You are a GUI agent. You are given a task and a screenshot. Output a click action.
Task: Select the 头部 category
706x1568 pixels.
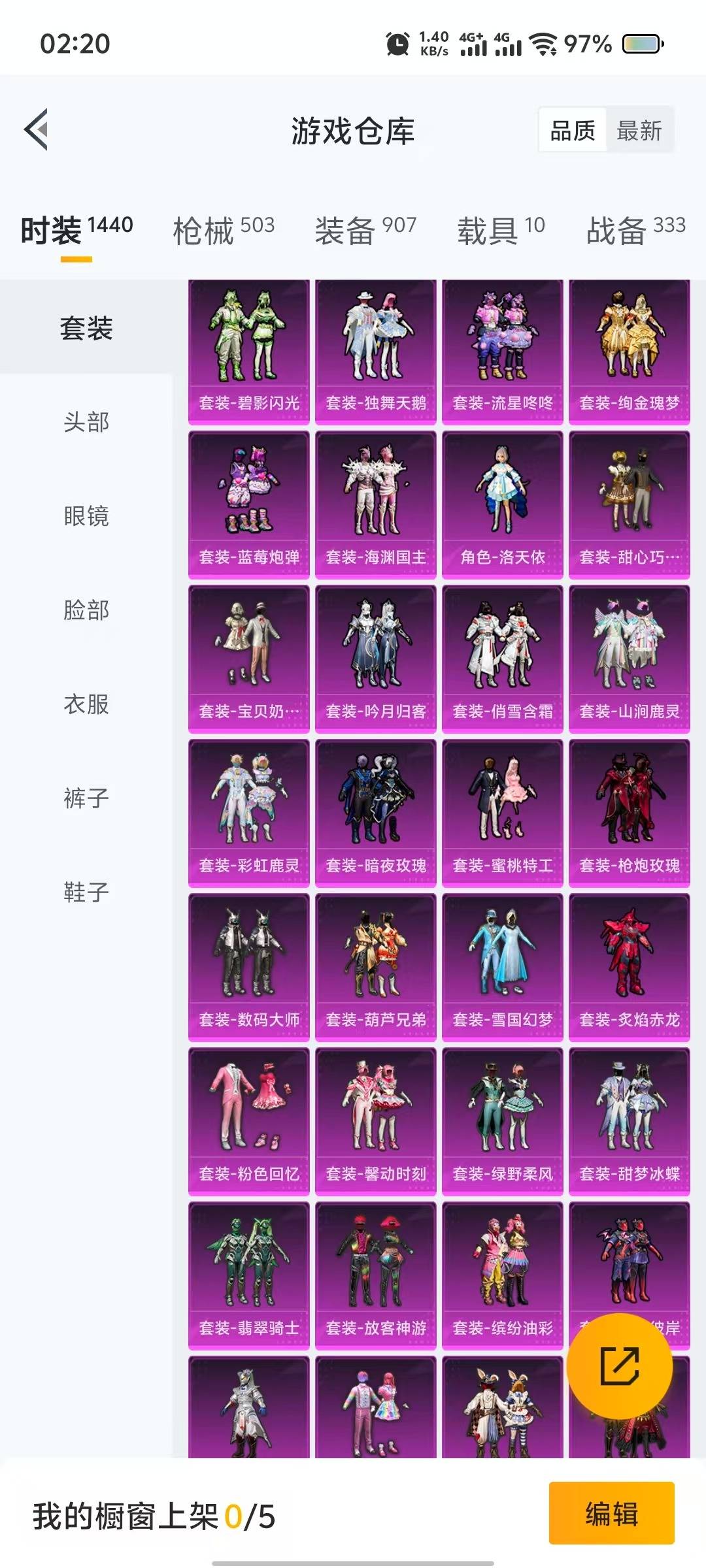(86, 422)
